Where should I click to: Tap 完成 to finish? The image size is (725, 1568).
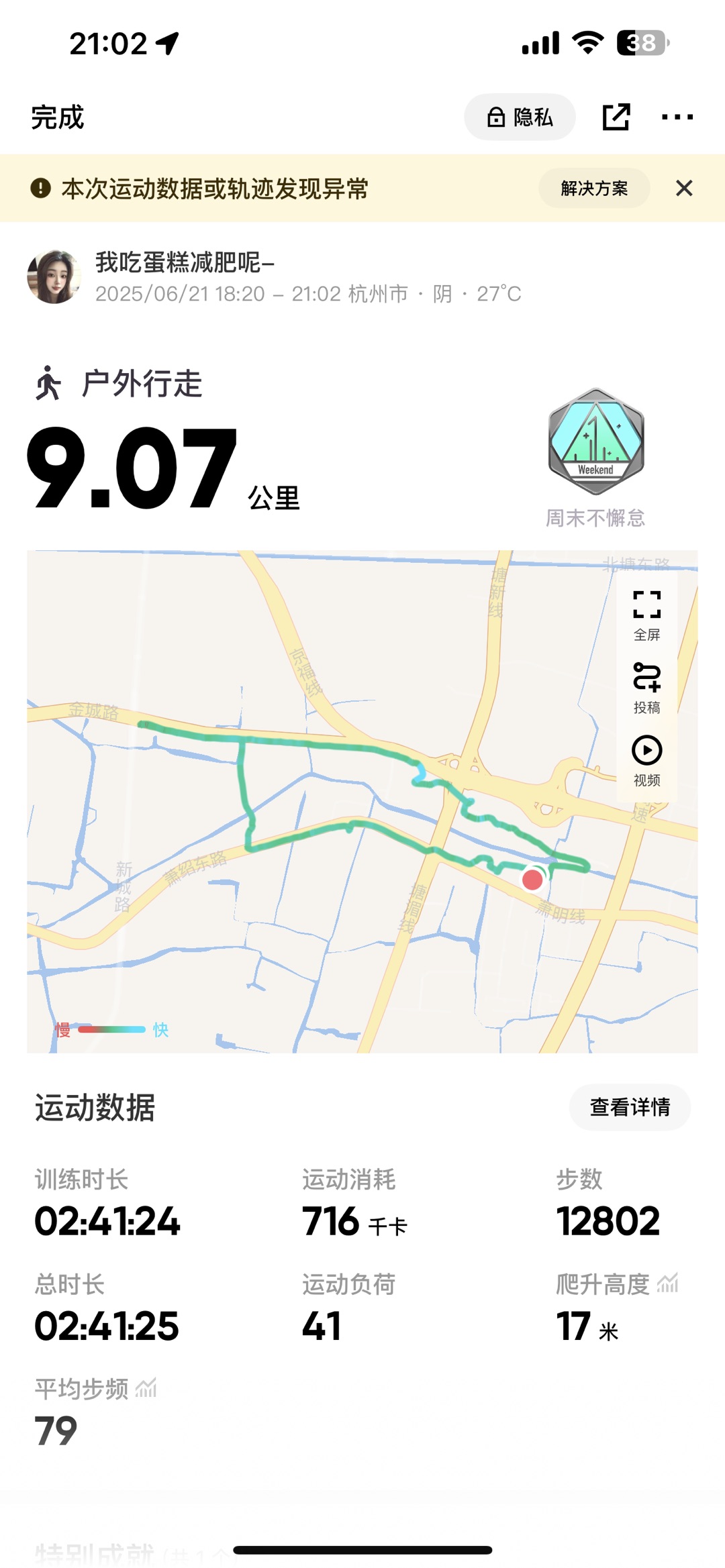click(x=58, y=117)
